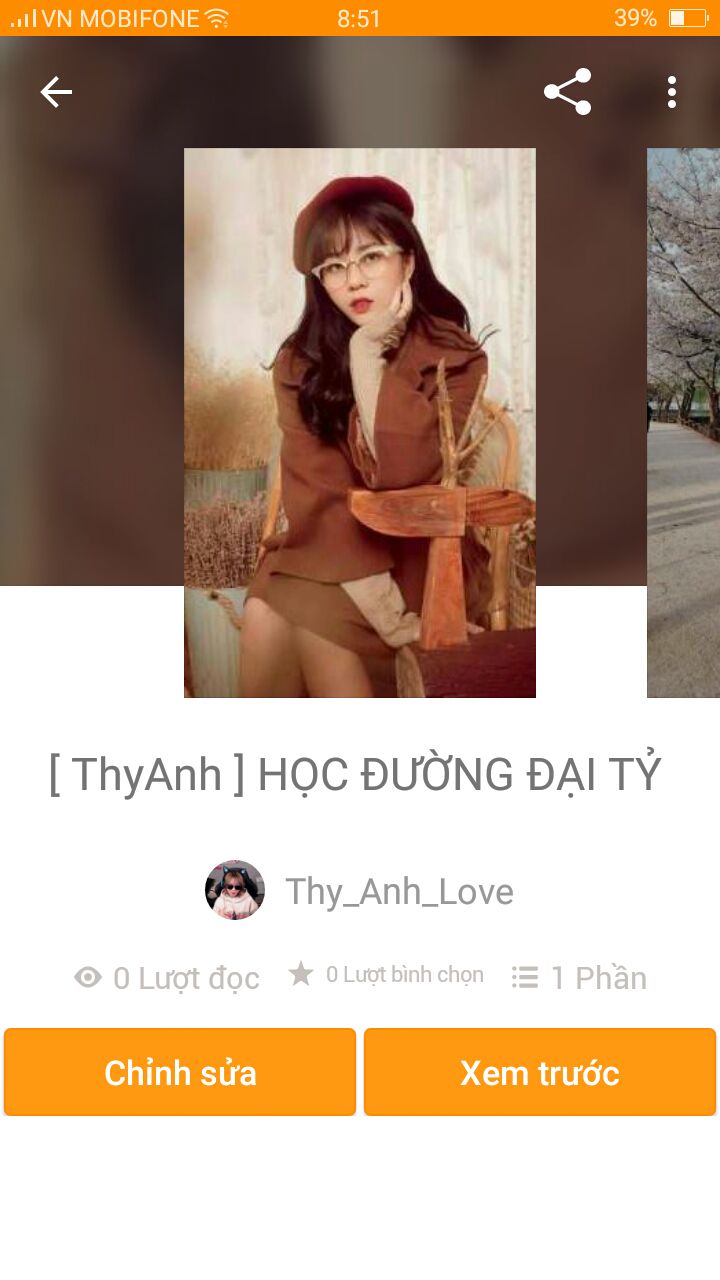Open the HỌC ĐƯỜNG ĐẠI TỶ story cover
The image size is (720, 1280).
tap(360, 423)
